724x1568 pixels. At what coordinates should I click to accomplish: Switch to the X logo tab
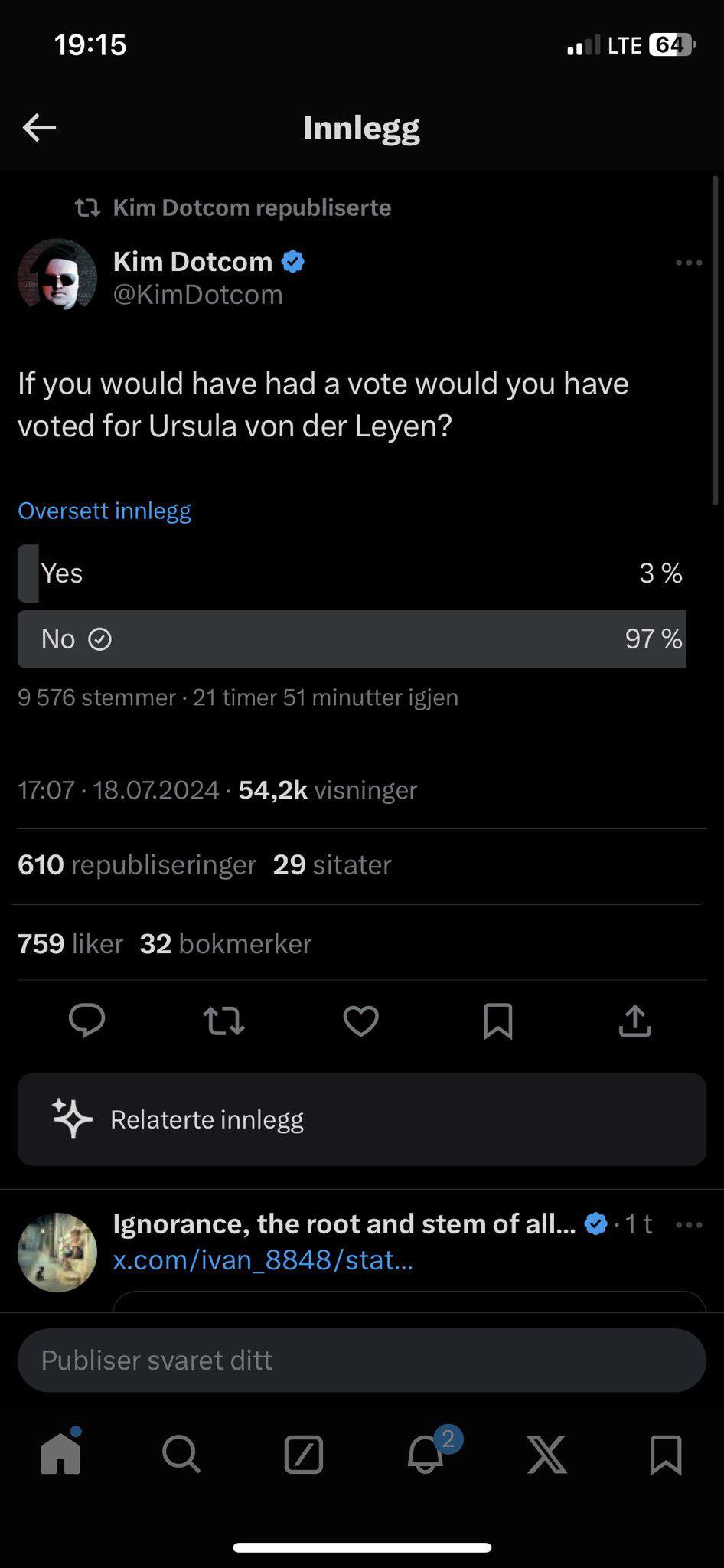(x=546, y=1453)
